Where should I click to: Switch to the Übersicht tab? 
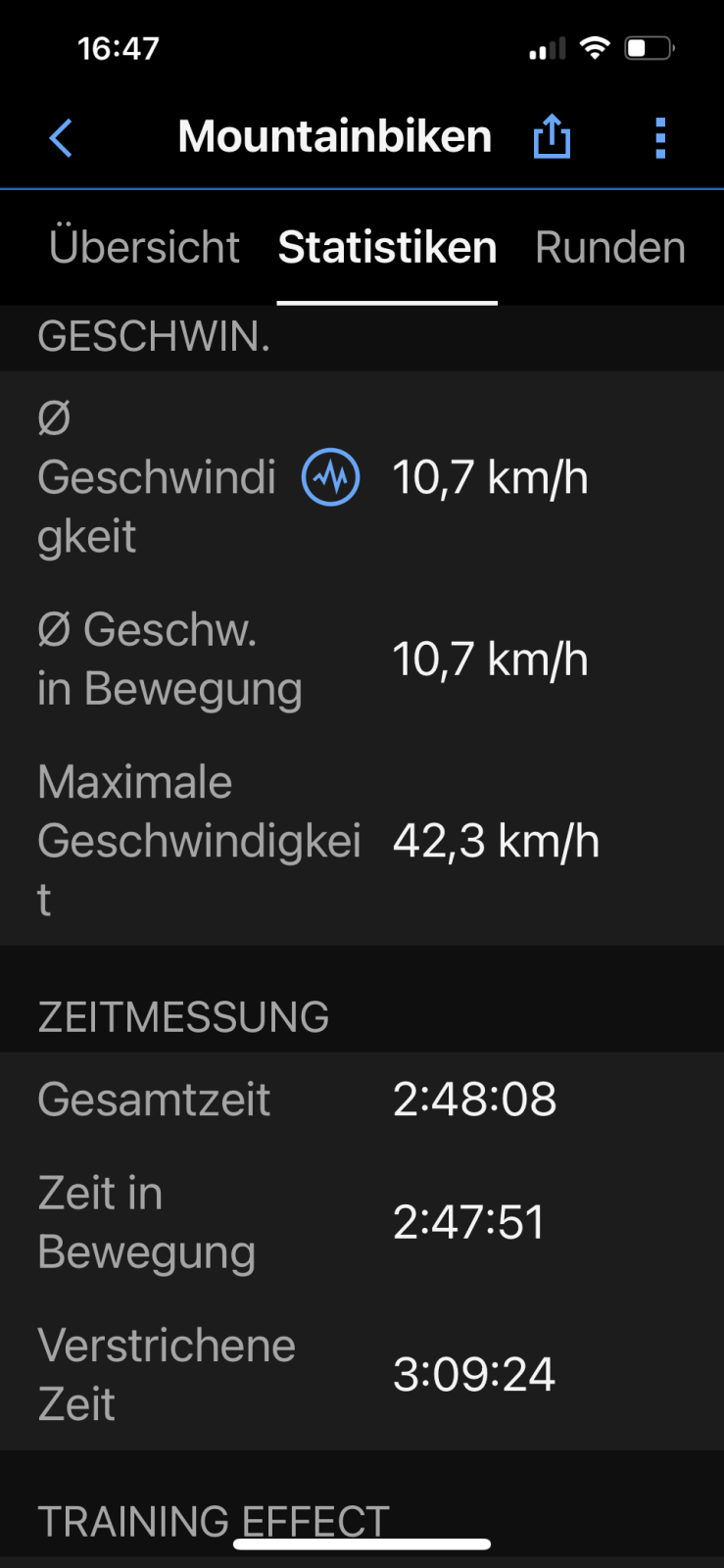click(144, 247)
